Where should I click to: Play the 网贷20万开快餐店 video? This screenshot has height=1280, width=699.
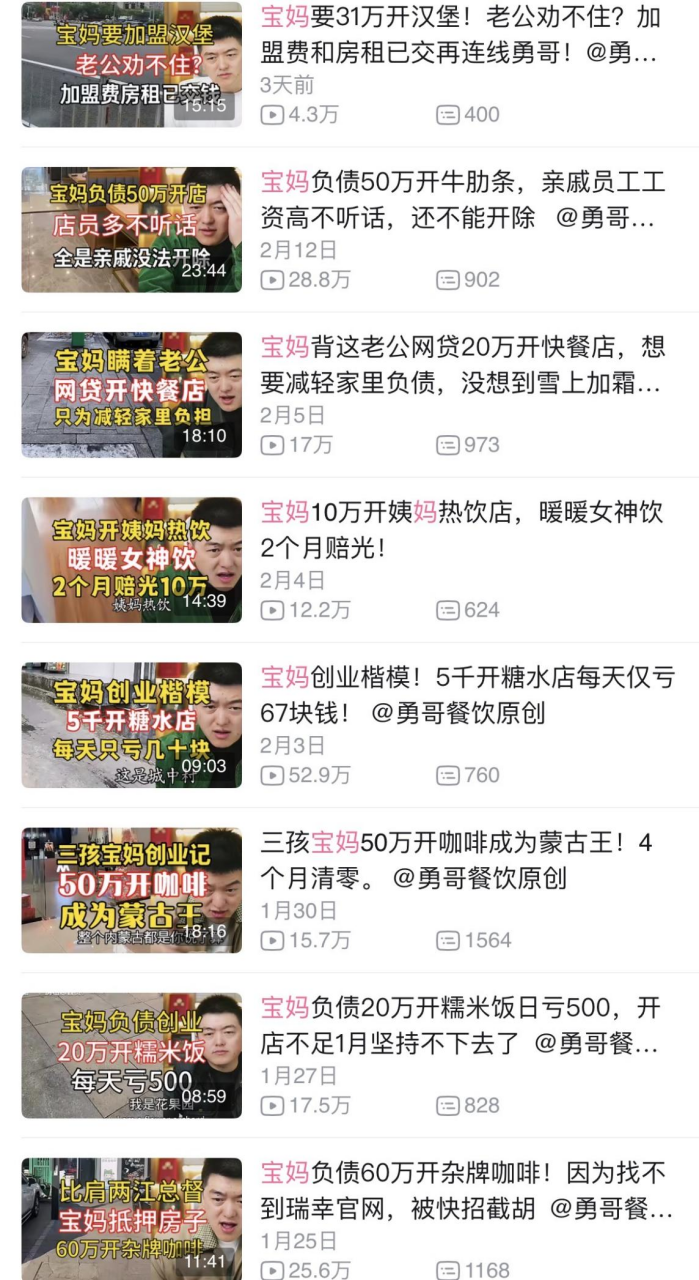(x=131, y=394)
